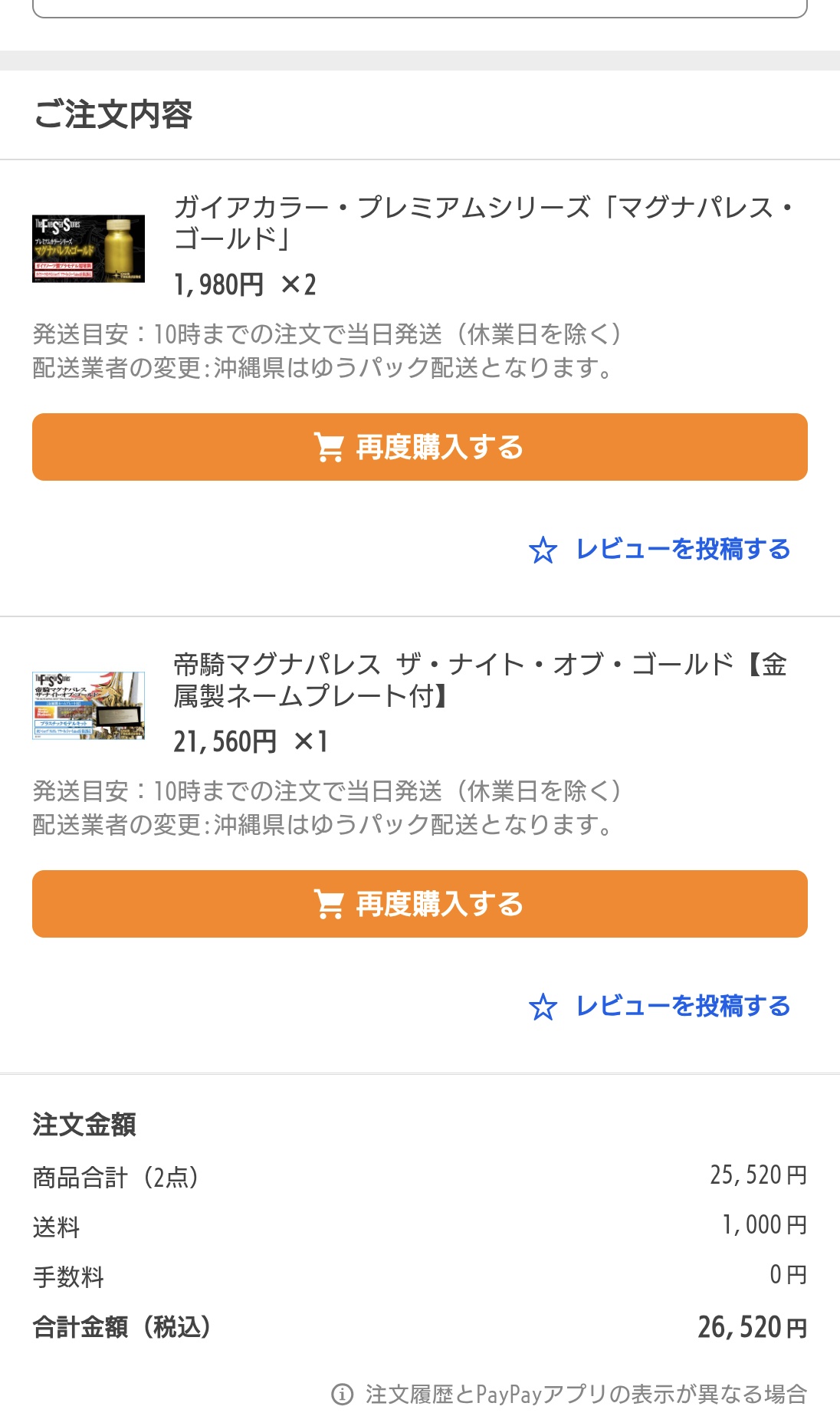Image resolution: width=840 pixels, height=1426 pixels.
Task: Open the ガイアカラー マグナパレス・ゴールド product image
Action: (88, 249)
